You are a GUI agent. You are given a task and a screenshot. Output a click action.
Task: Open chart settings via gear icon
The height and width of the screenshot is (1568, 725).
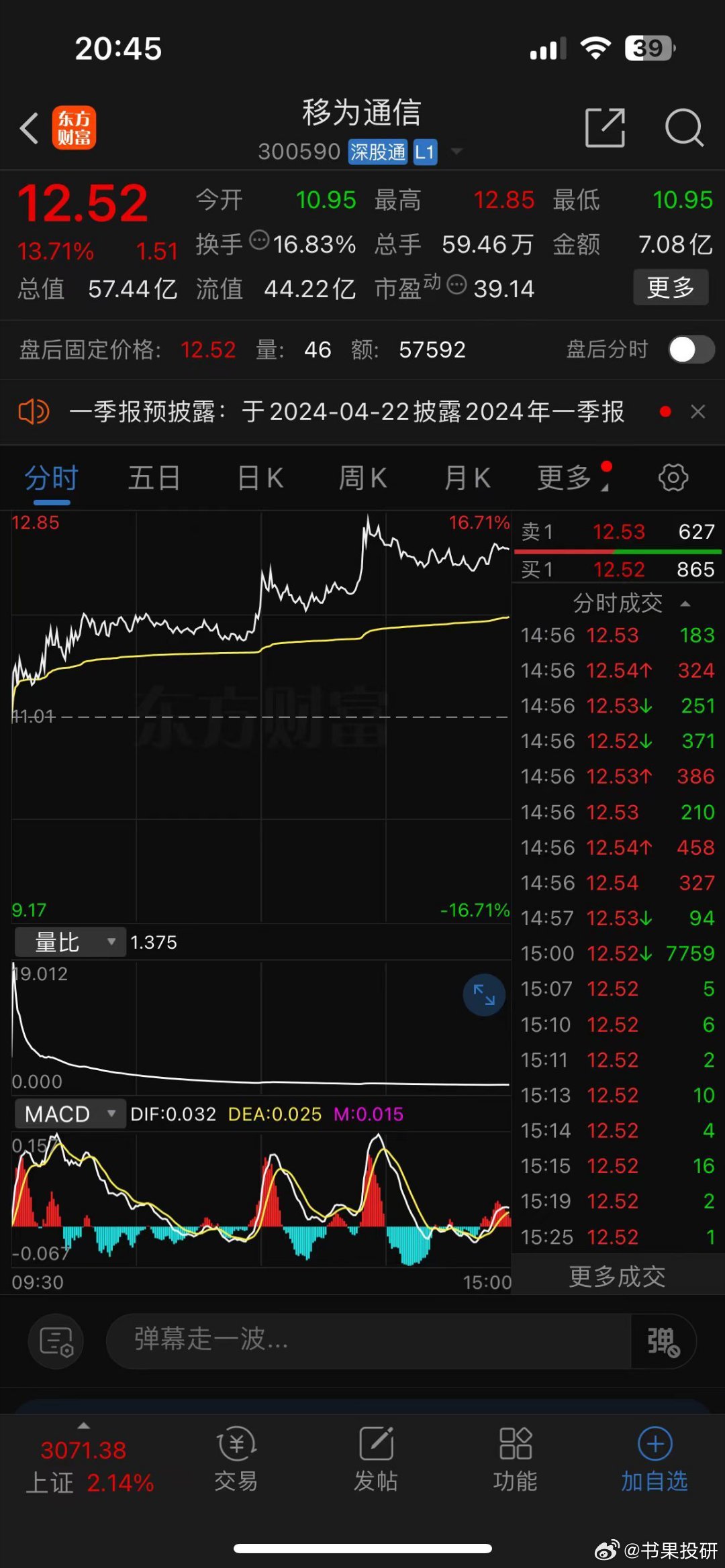(673, 478)
